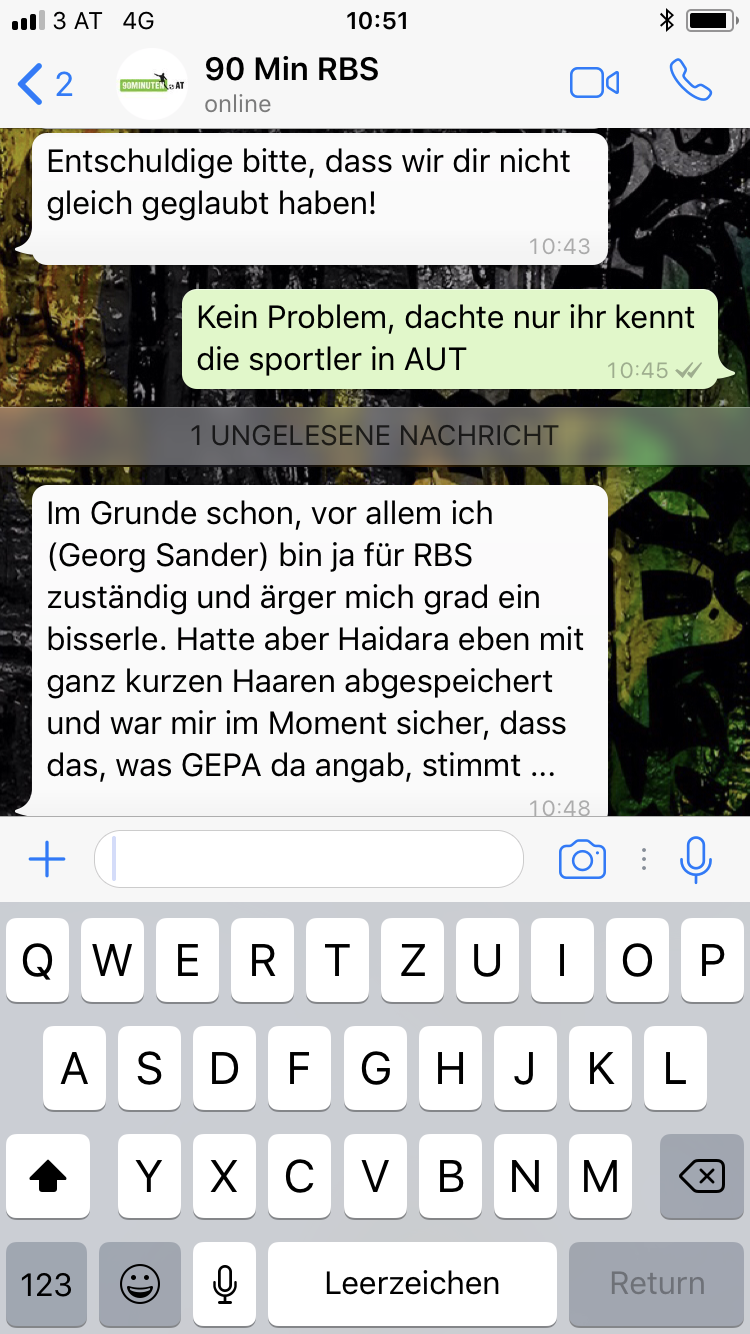Tap the keyboard backspace key
The image size is (750, 1334).
pos(702,1177)
